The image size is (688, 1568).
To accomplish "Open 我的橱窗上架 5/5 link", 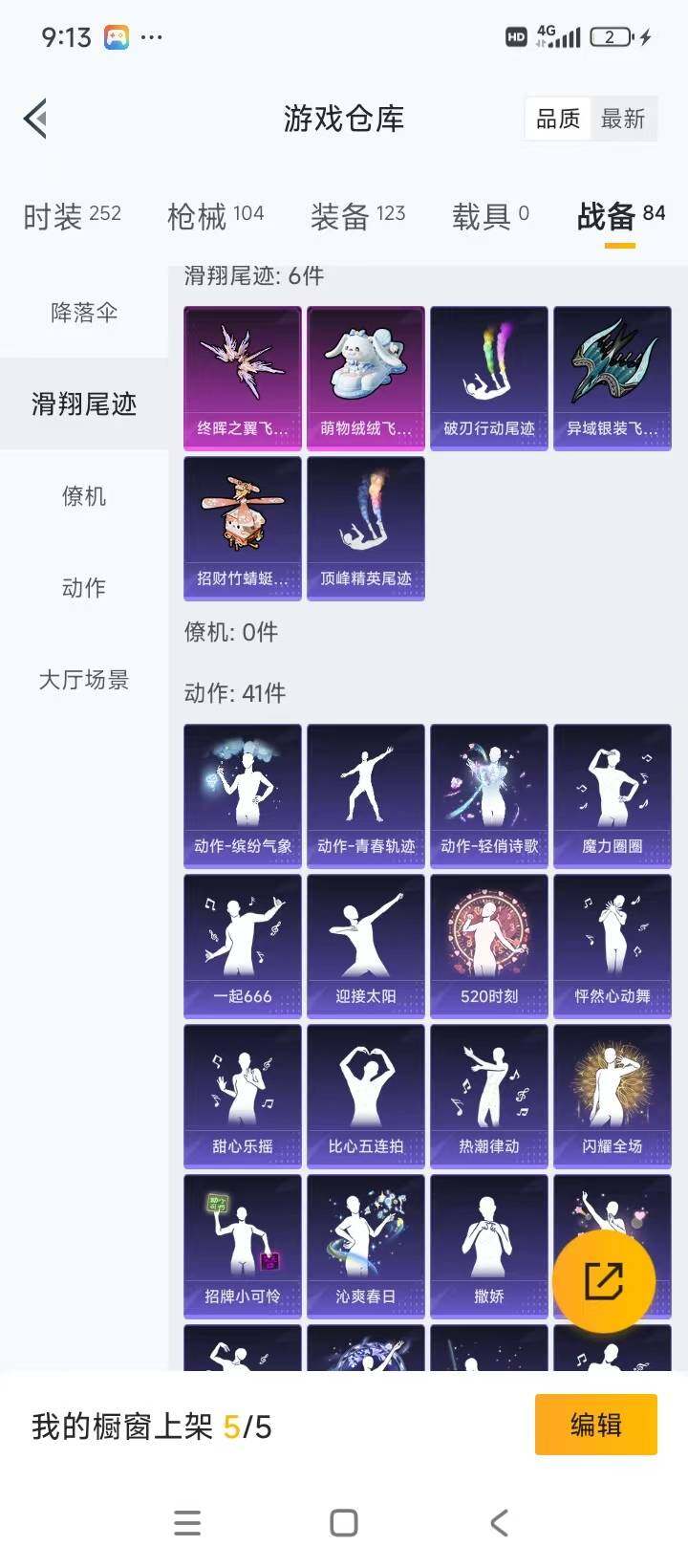I will (x=153, y=1426).
